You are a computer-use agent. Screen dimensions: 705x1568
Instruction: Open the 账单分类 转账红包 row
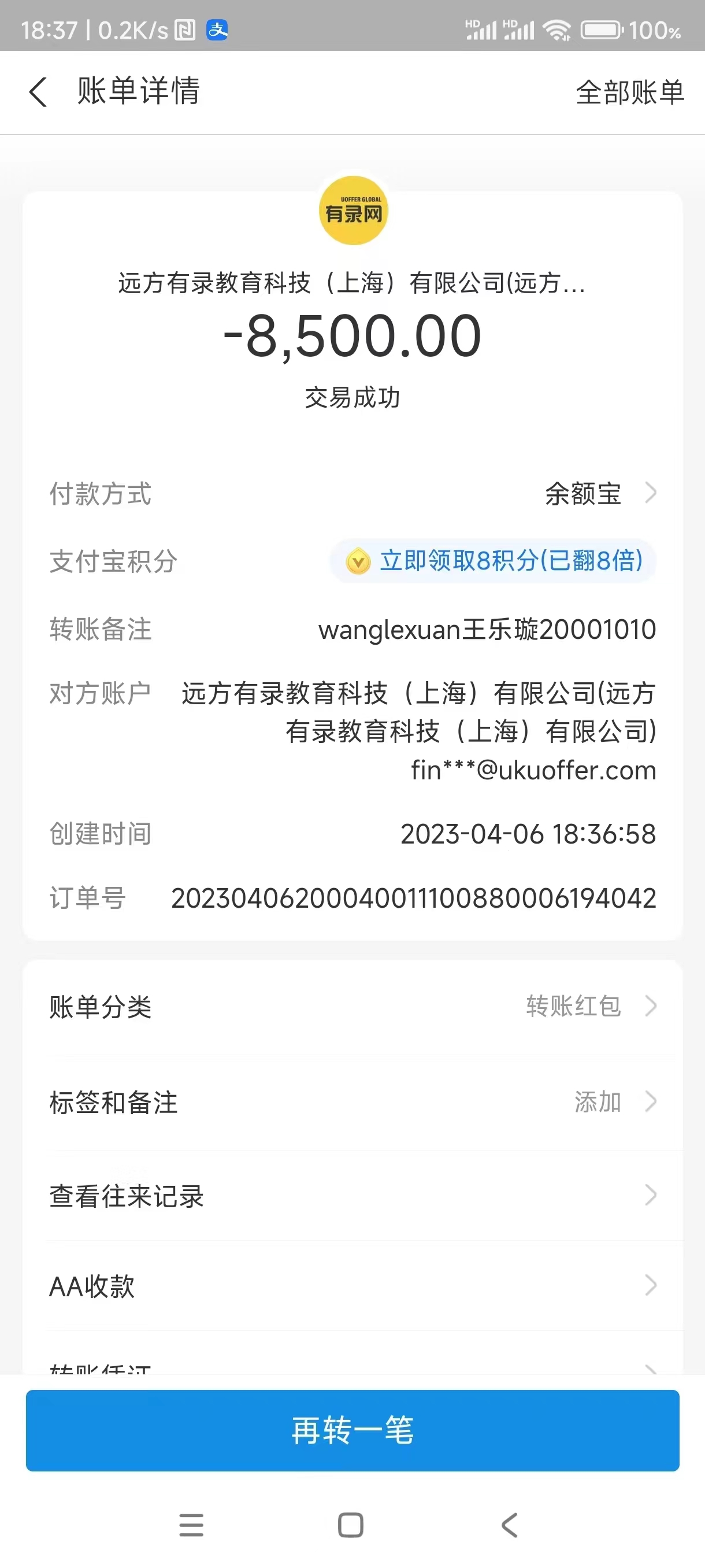tap(352, 1006)
